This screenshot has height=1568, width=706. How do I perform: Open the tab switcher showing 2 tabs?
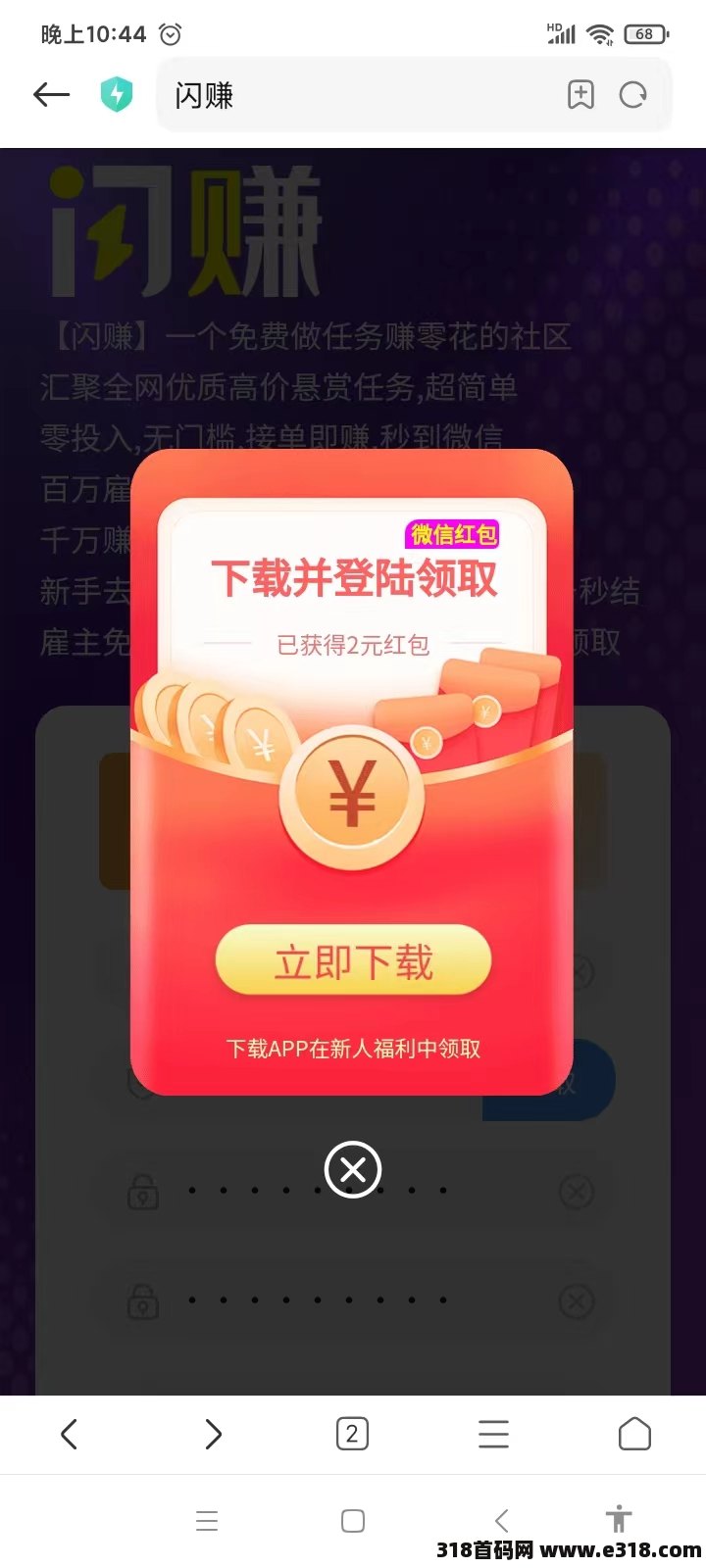coord(352,1434)
